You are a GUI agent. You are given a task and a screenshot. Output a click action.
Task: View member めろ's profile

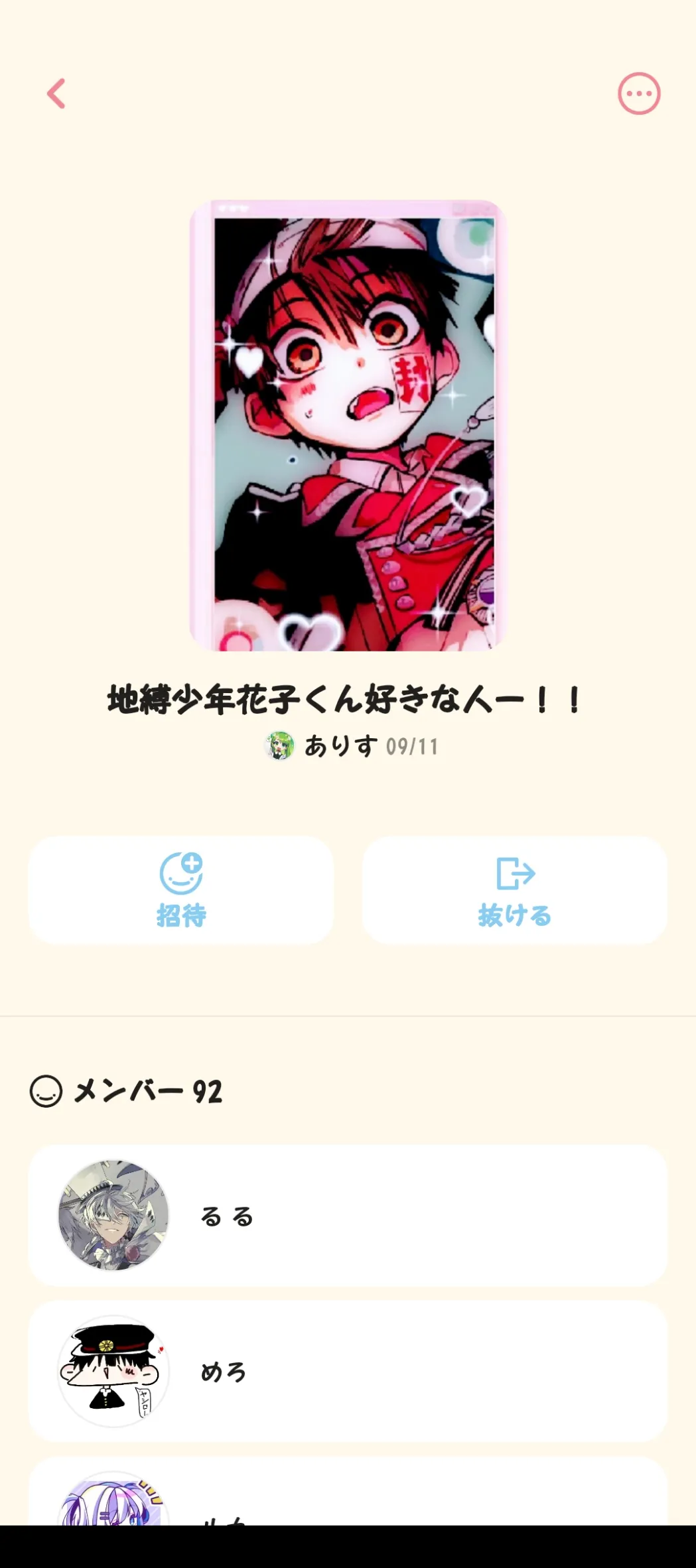347,1371
